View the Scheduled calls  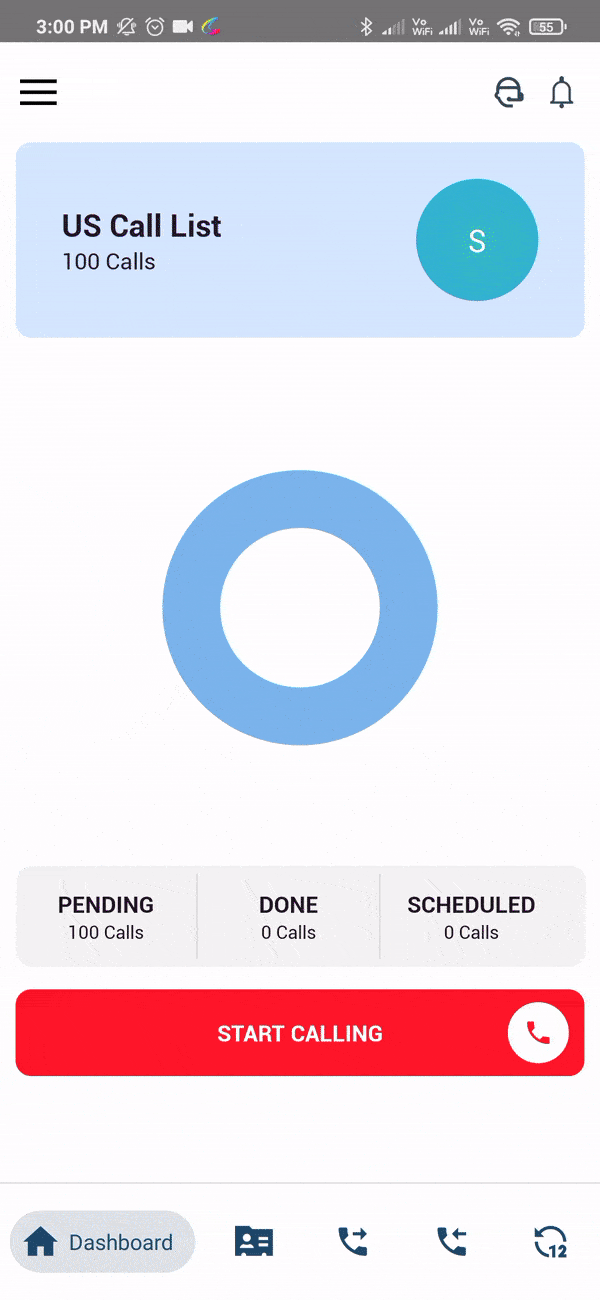471,917
